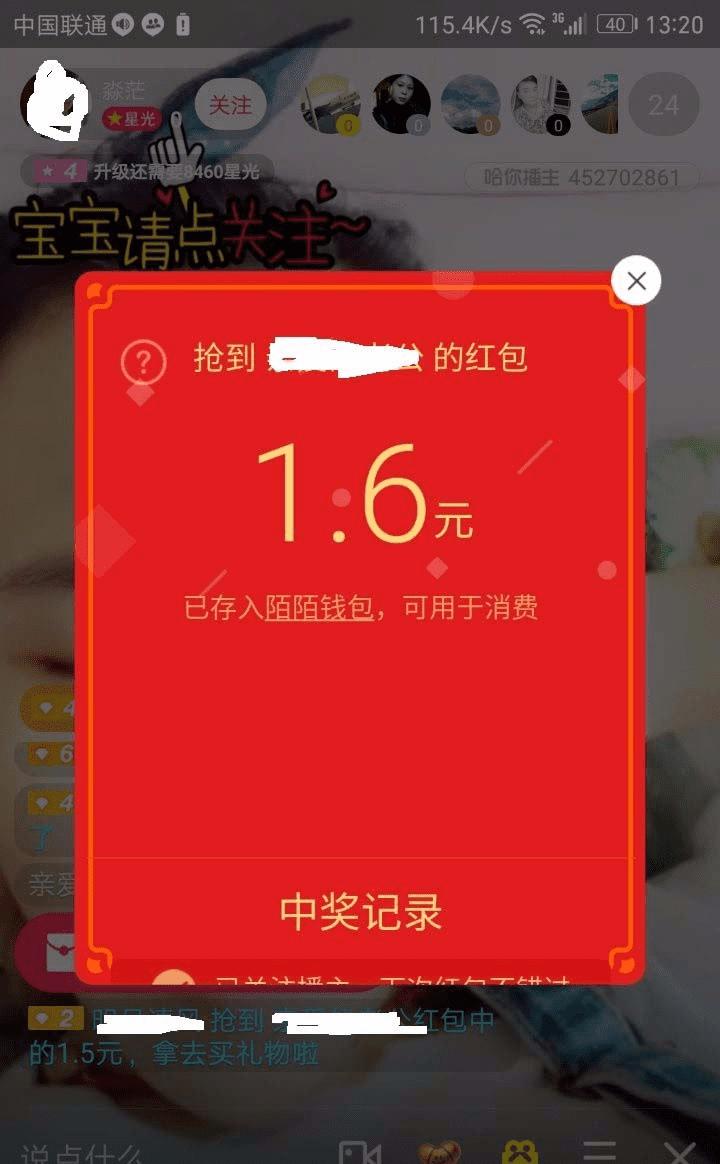Close the red envelope popup
Image resolution: width=720 pixels, height=1164 pixels.
(637, 281)
